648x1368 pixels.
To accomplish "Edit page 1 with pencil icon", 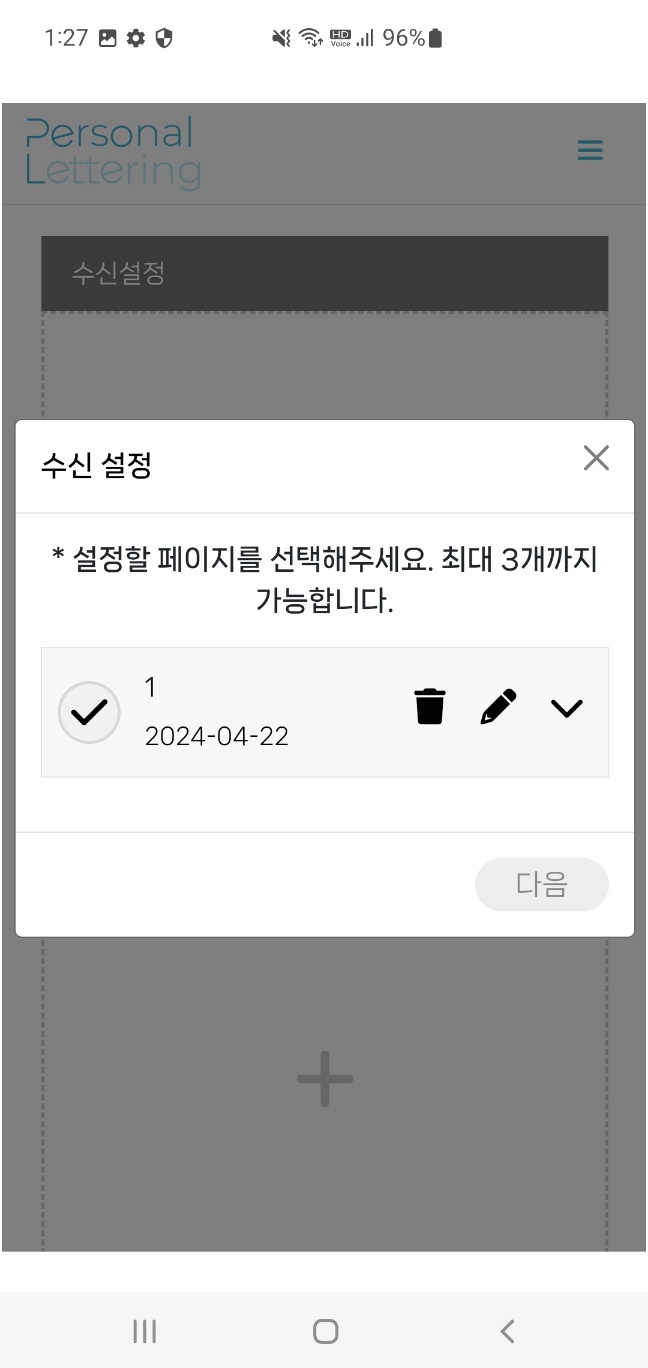I will 498,707.
